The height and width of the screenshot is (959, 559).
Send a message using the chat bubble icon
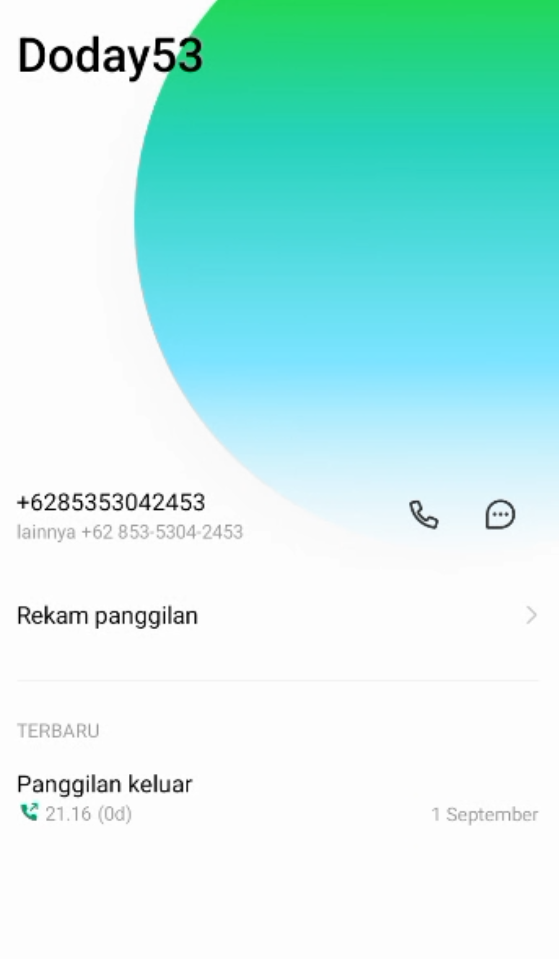click(500, 514)
